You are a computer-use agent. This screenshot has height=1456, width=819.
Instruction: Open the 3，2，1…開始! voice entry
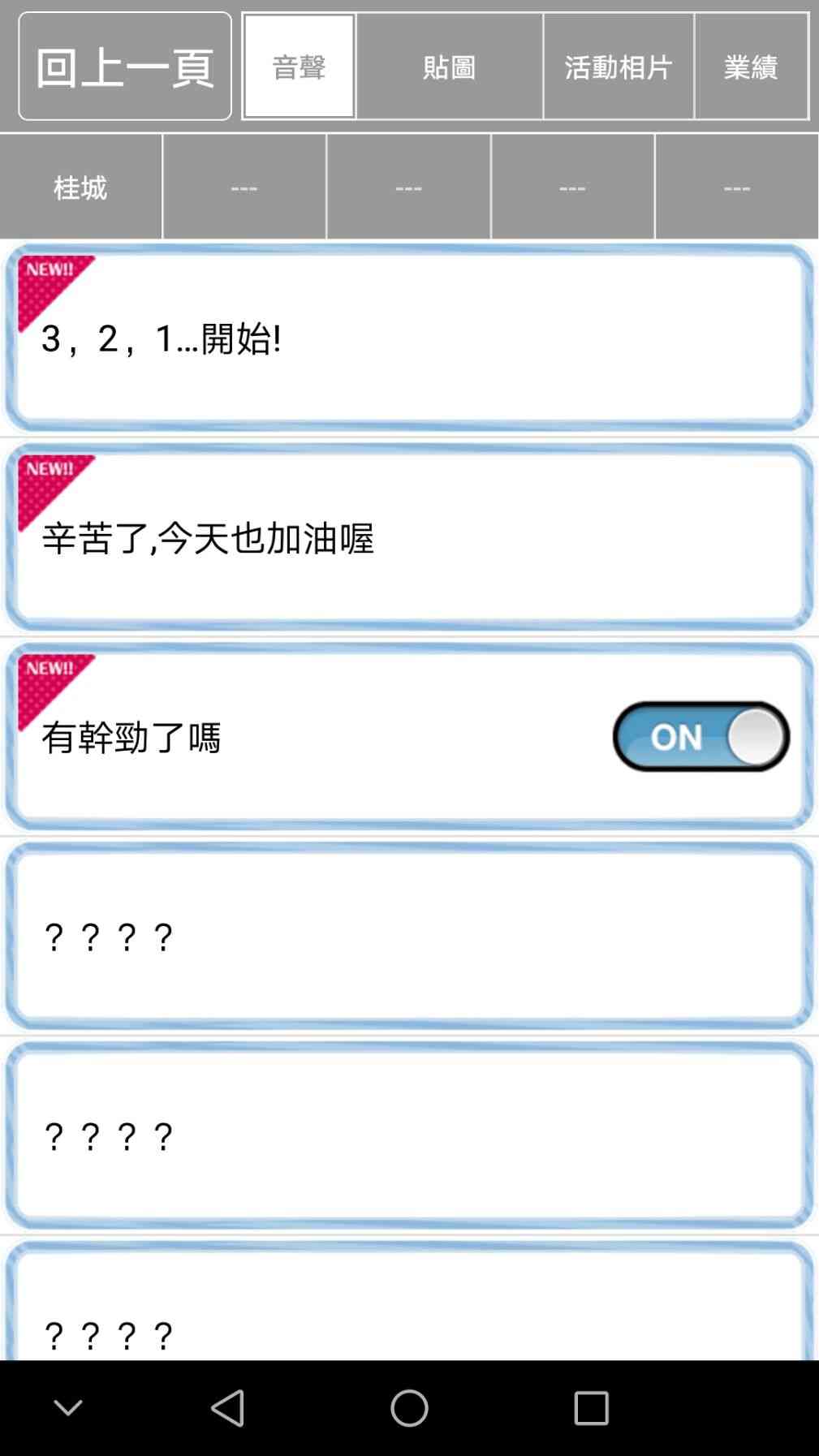pos(409,338)
